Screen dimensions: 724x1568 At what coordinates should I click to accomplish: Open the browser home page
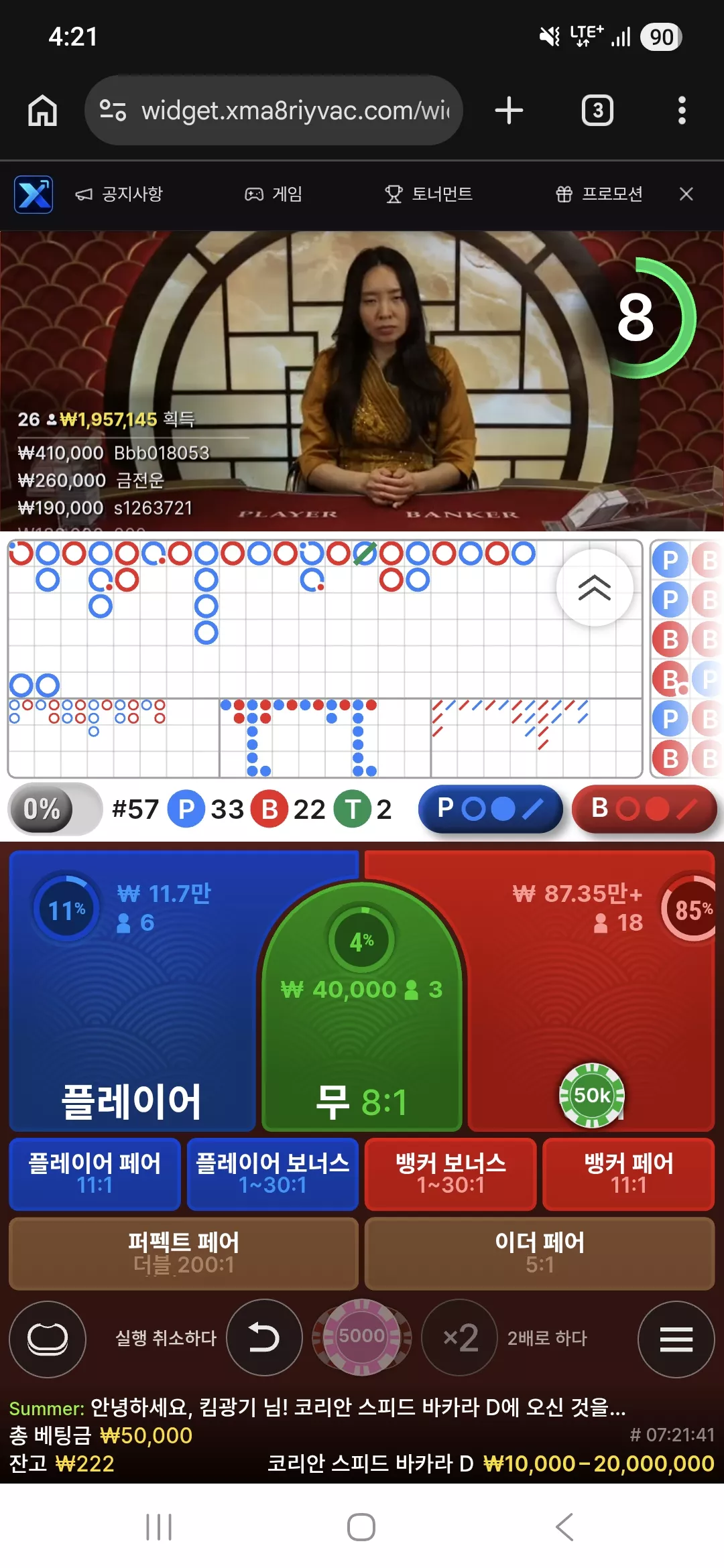point(42,111)
